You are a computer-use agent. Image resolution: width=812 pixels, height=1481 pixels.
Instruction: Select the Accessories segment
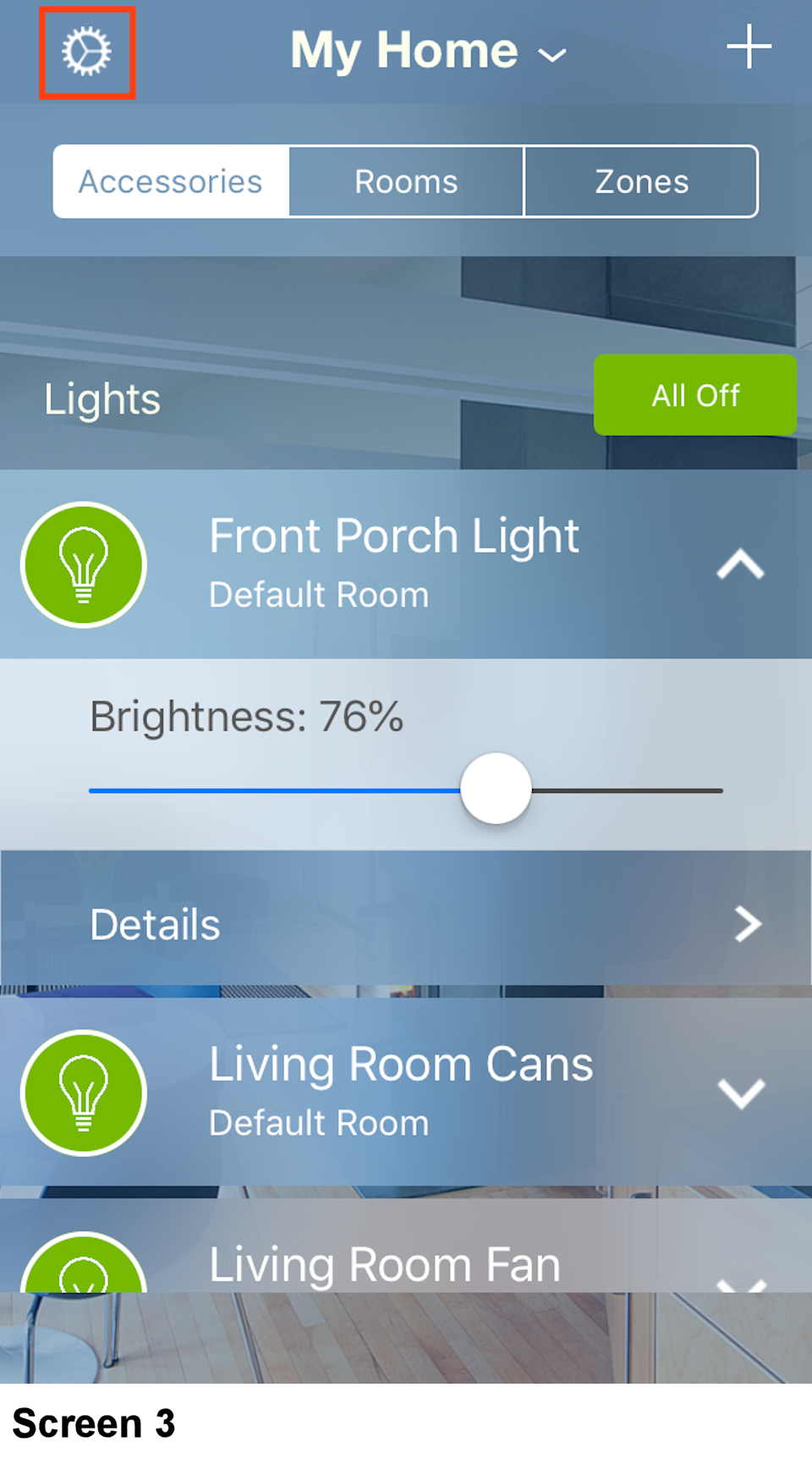[x=171, y=182]
